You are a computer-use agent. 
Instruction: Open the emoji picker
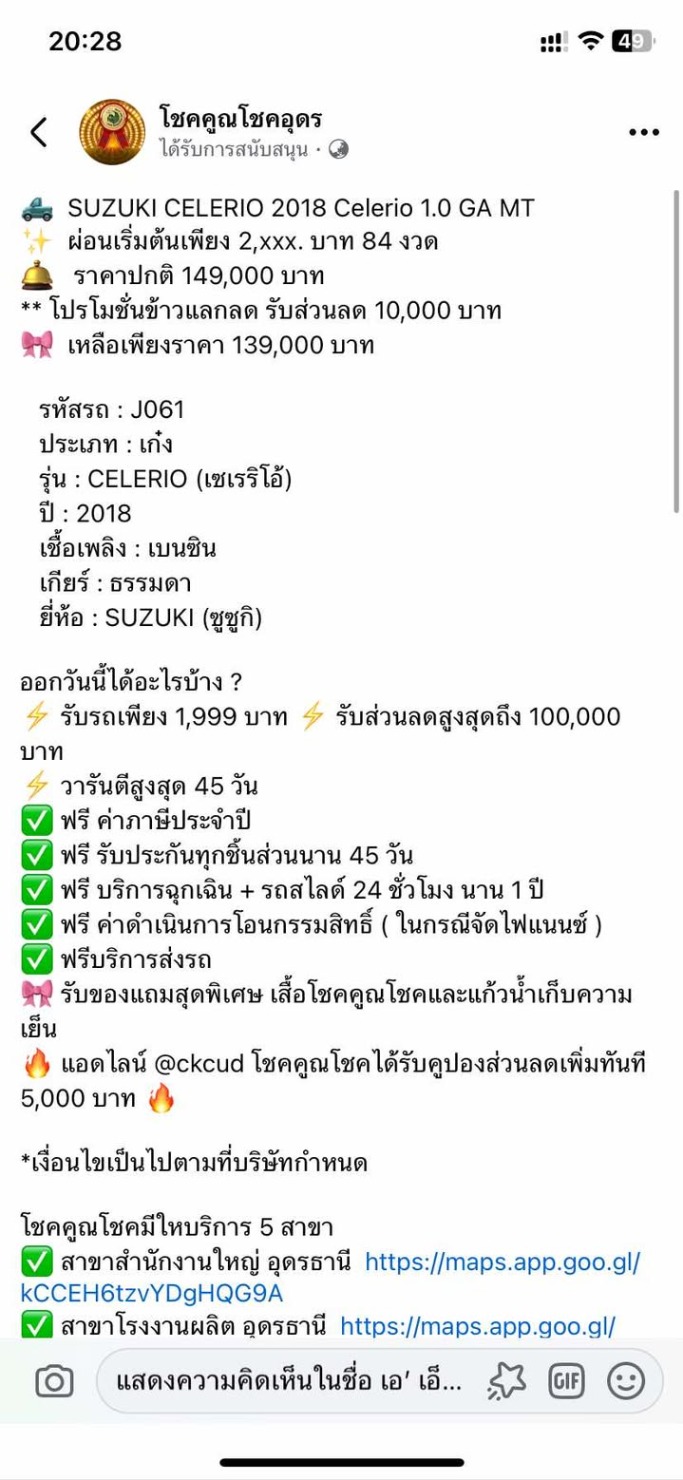point(627,1382)
